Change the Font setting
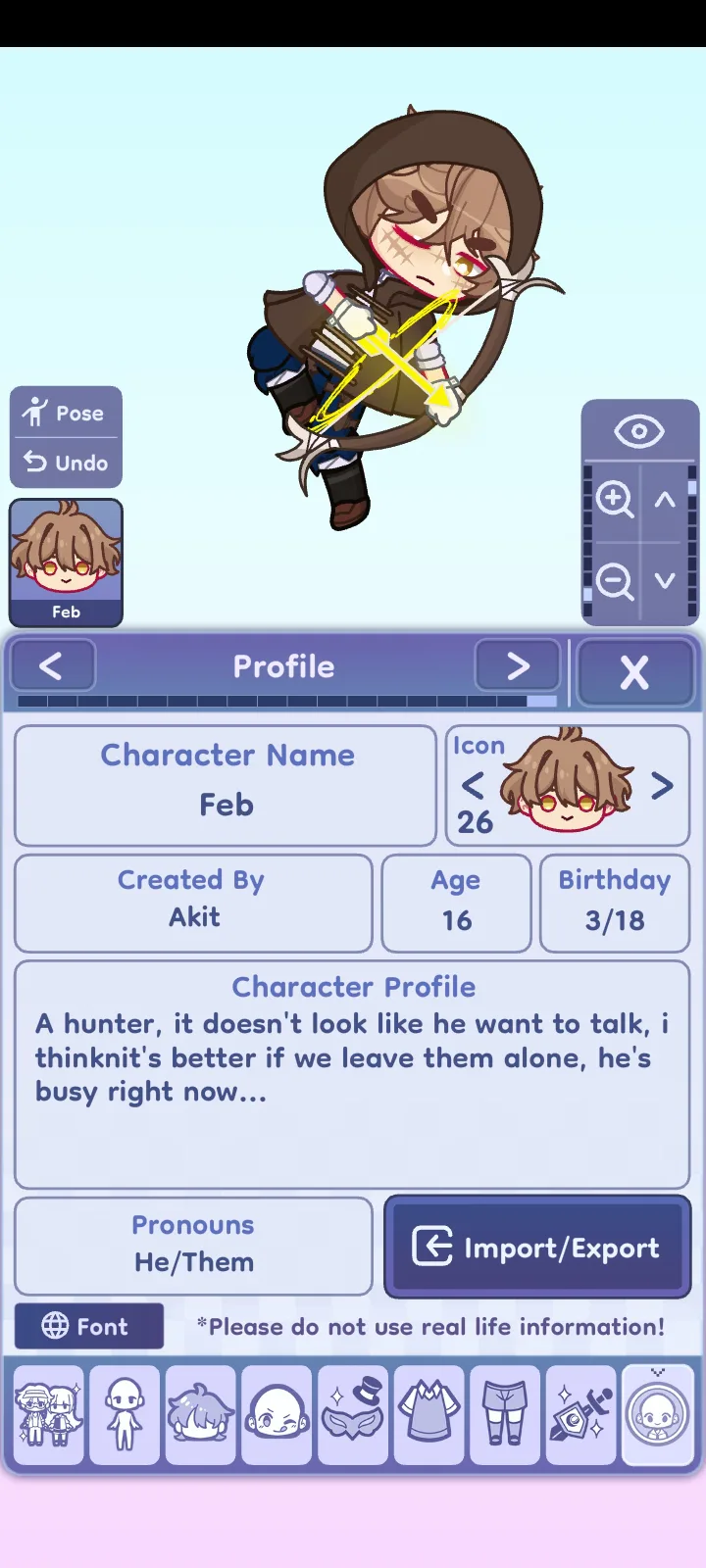 coord(88,1326)
